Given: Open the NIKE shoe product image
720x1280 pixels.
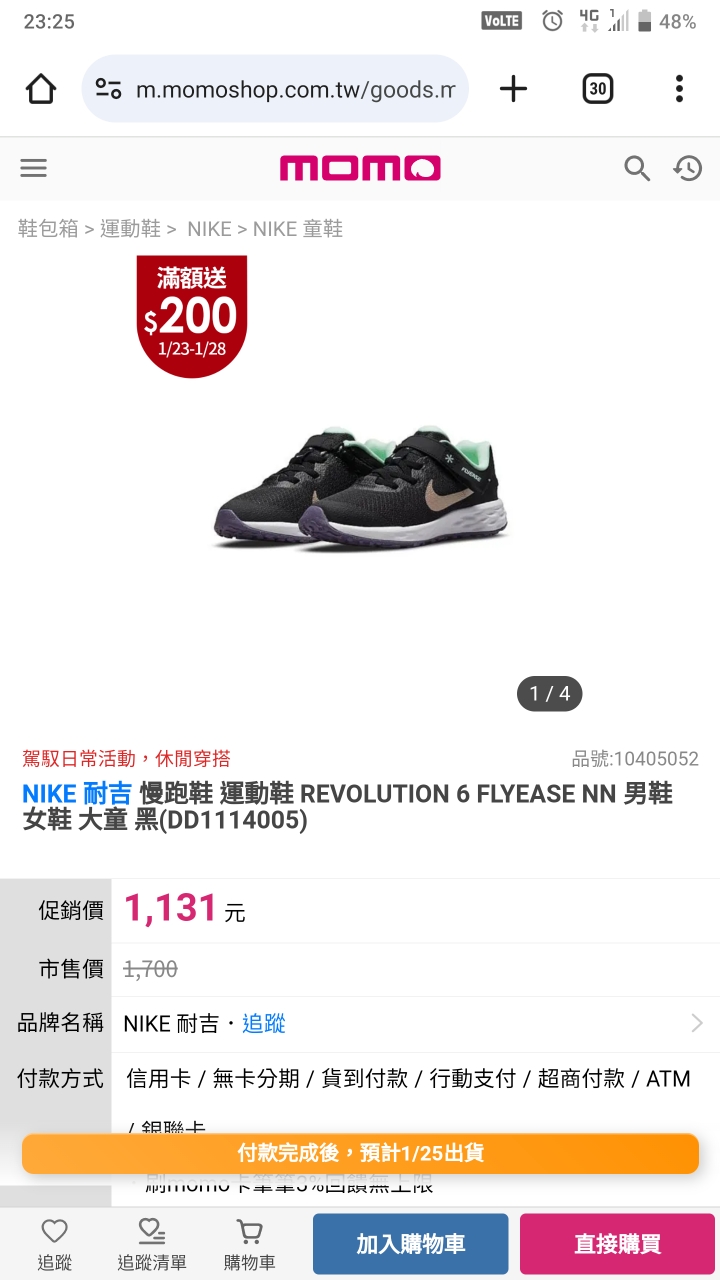Looking at the screenshot, I should [360, 490].
